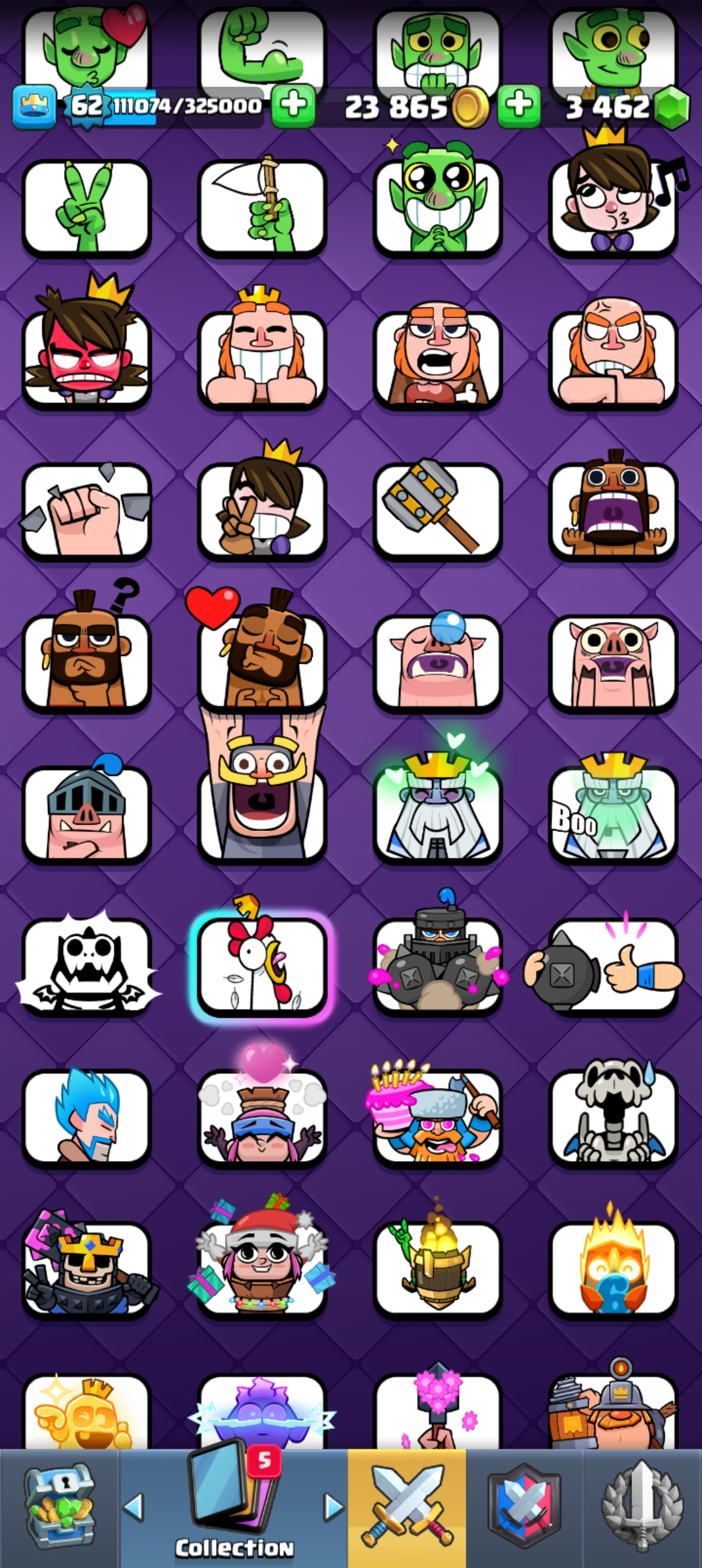Choose the fist smashing rocks emote
702x1568 pixels.
pyautogui.click(x=86, y=511)
